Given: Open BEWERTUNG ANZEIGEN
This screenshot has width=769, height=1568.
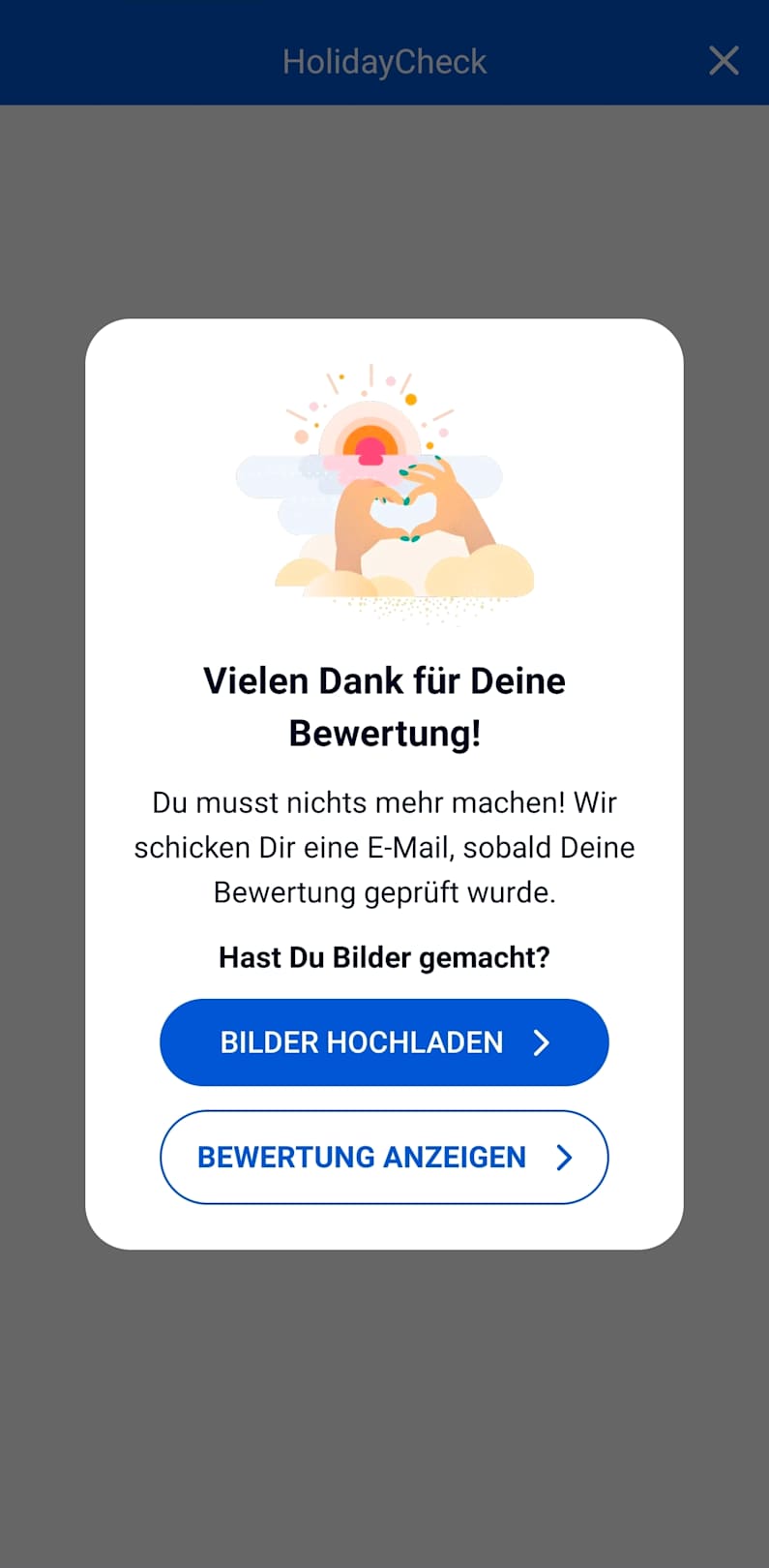Looking at the screenshot, I should click(384, 1157).
